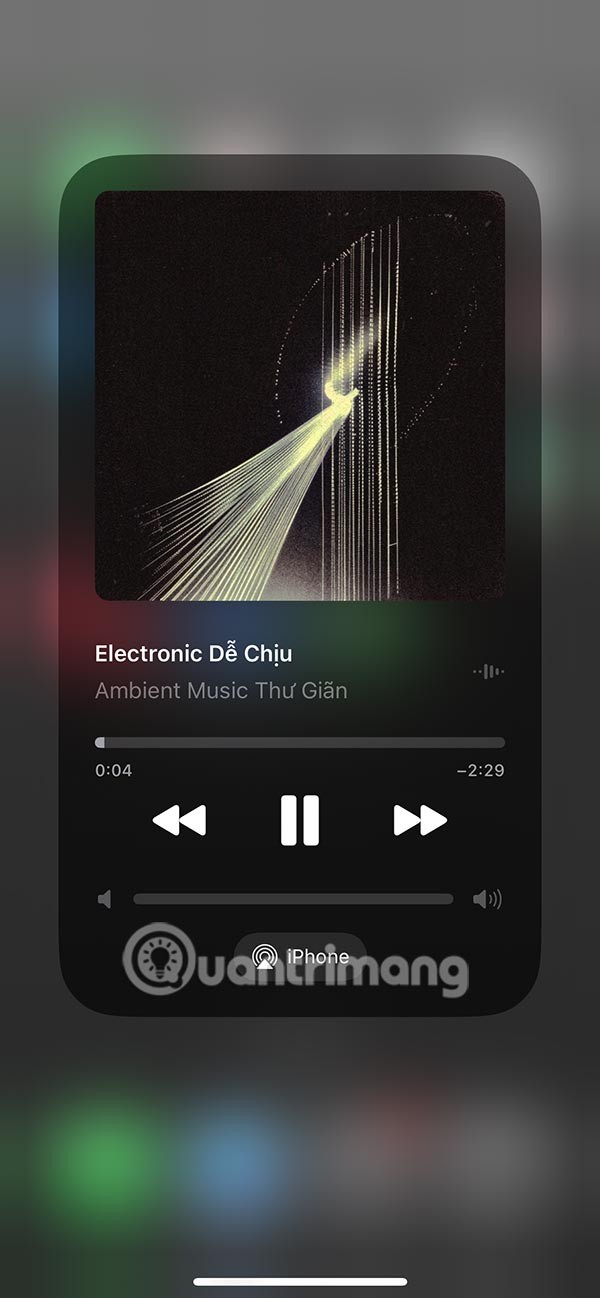Tap the volume slider bar
Screen dimensions: 600x1298
pyautogui.click(x=293, y=900)
